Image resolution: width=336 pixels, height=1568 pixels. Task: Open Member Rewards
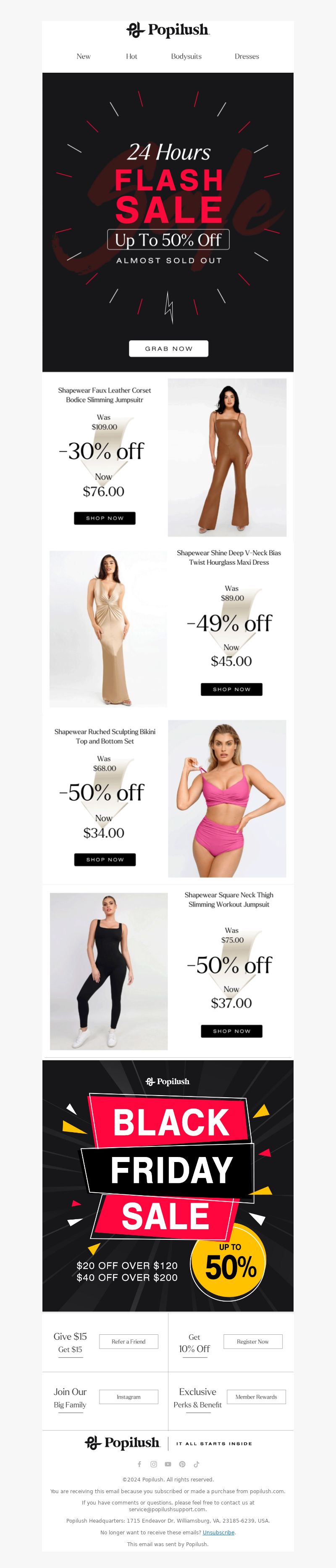pyautogui.click(x=256, y=1397)
